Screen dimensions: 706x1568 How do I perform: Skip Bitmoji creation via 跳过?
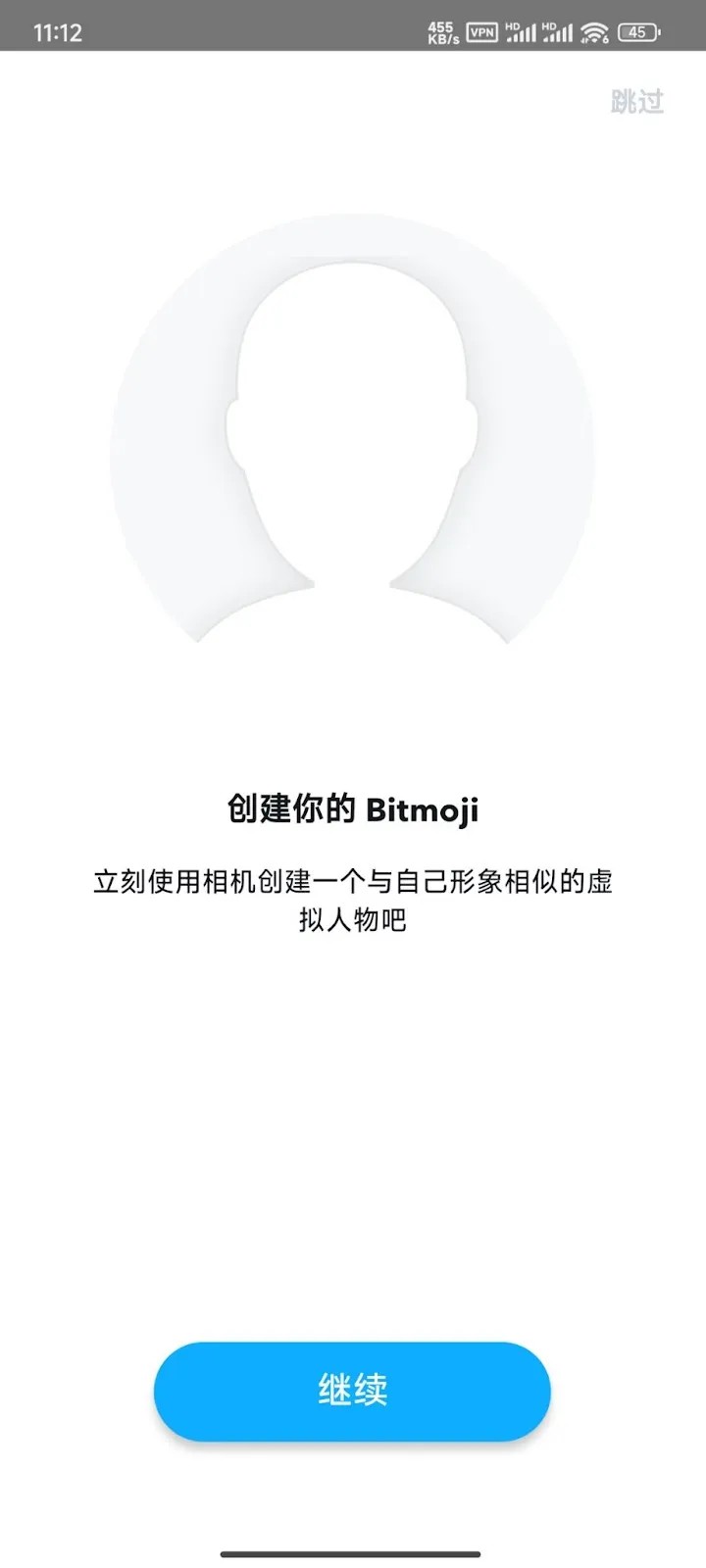(636, 101)
